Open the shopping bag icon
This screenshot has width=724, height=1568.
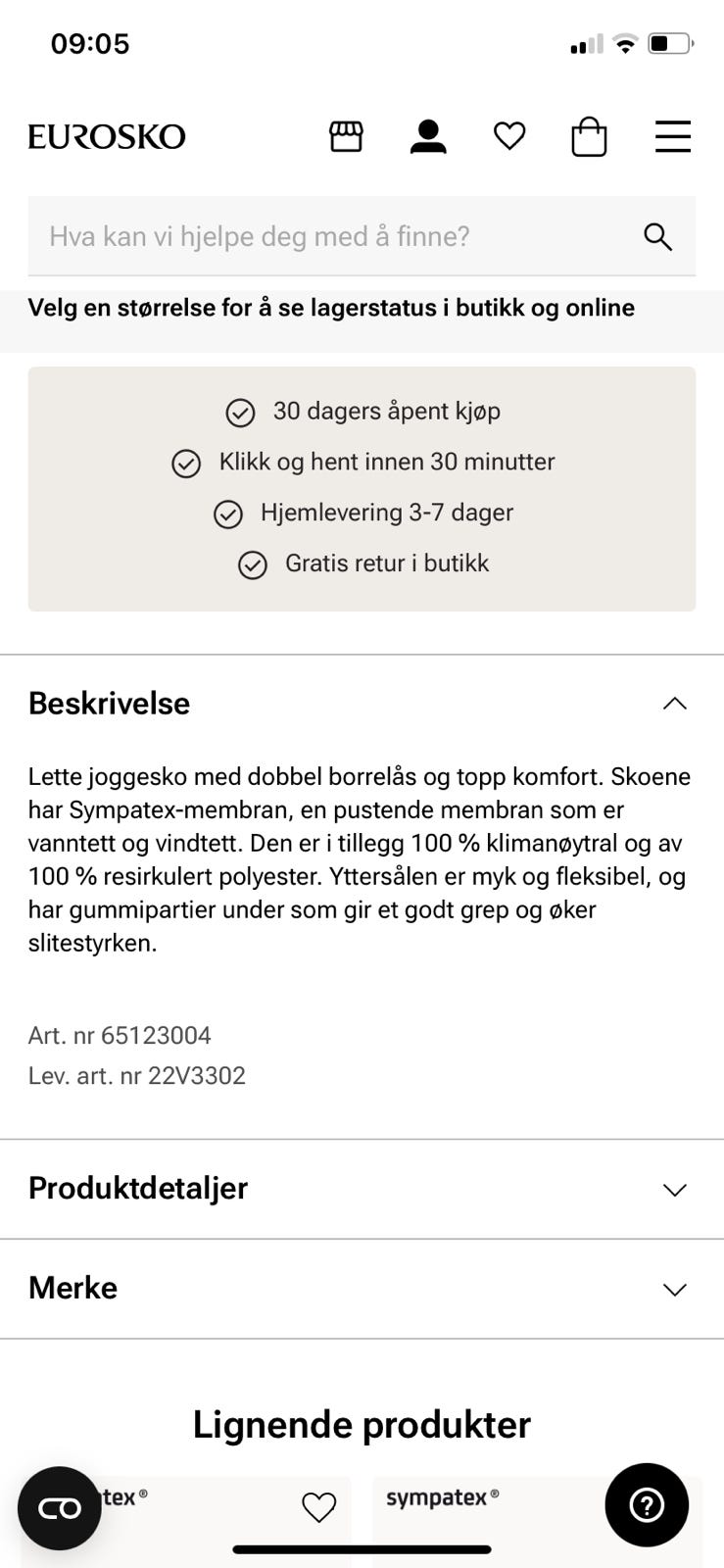coord(589,136)
